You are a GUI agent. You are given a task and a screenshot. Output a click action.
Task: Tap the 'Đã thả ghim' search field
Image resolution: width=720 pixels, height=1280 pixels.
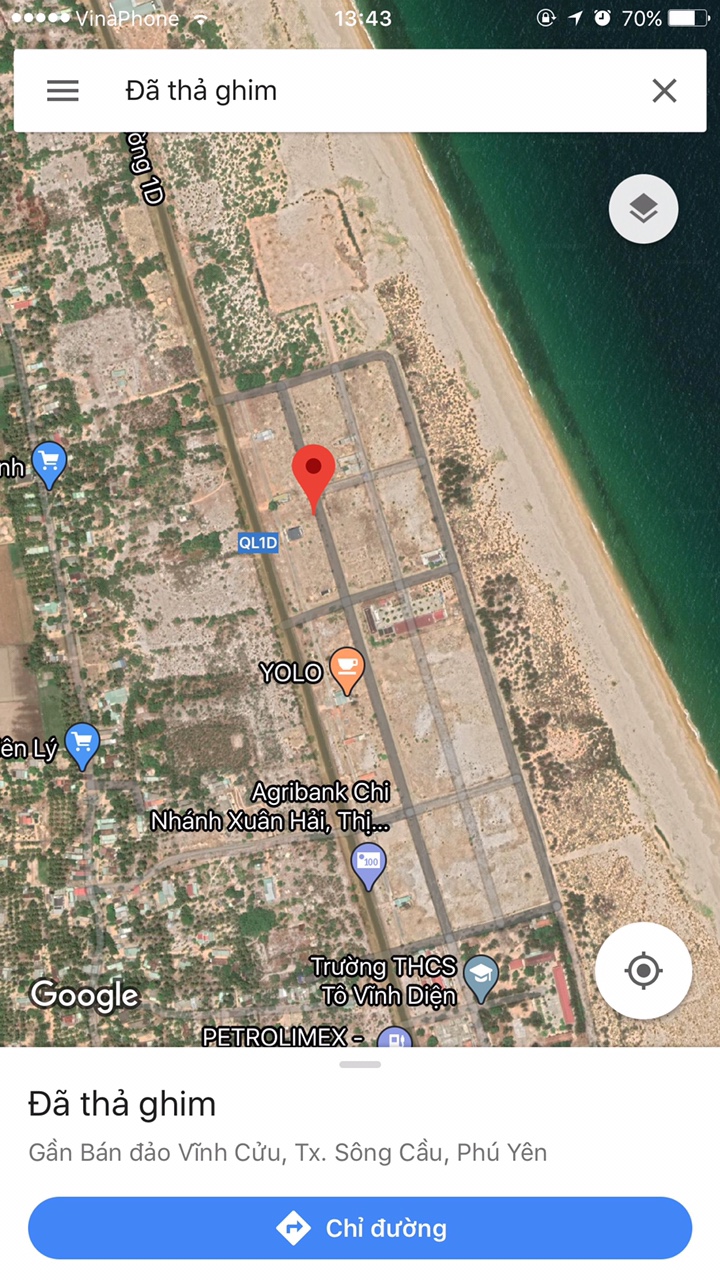[x=360, y=91]
